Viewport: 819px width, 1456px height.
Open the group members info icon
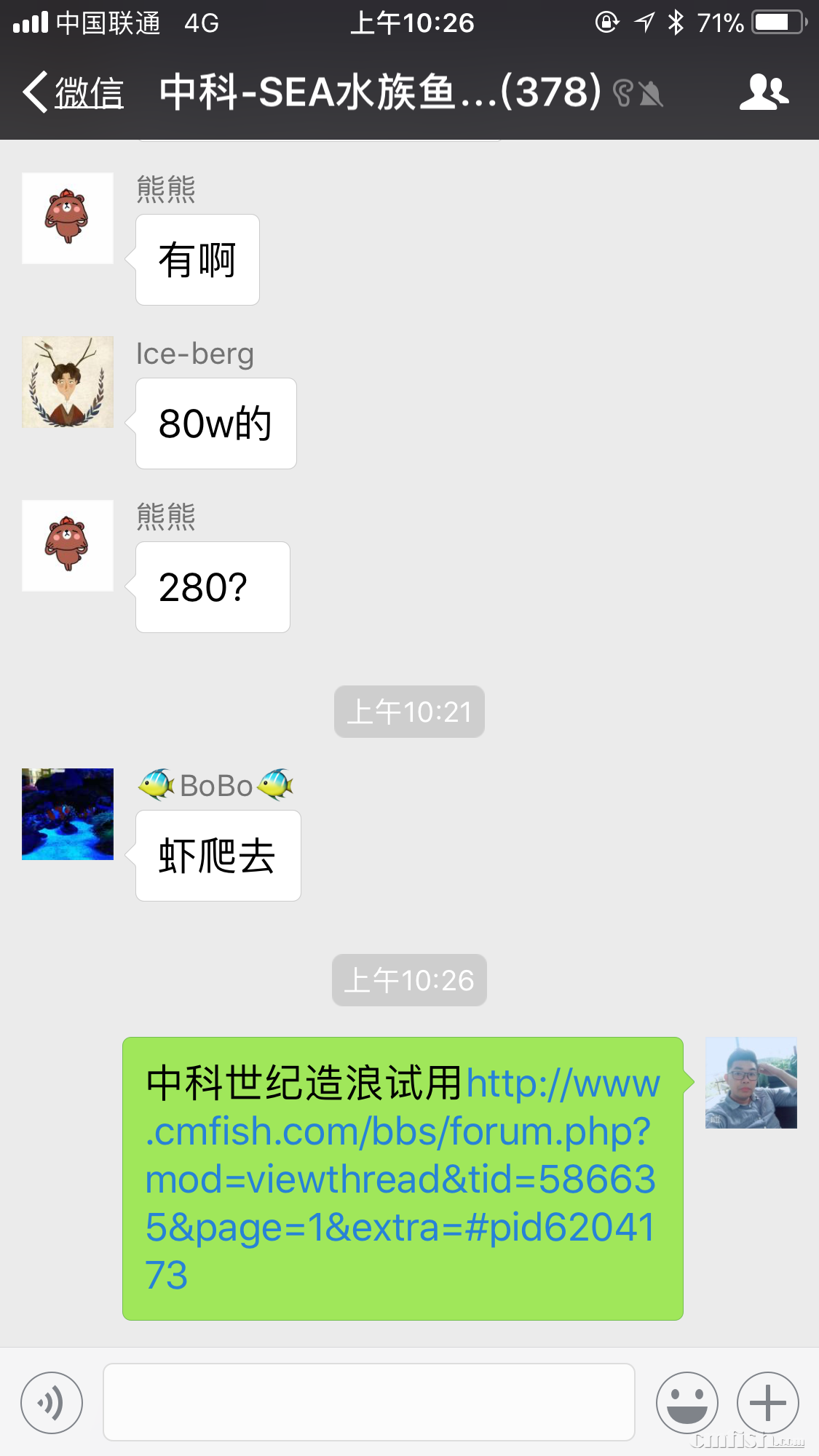coord(764,92)
